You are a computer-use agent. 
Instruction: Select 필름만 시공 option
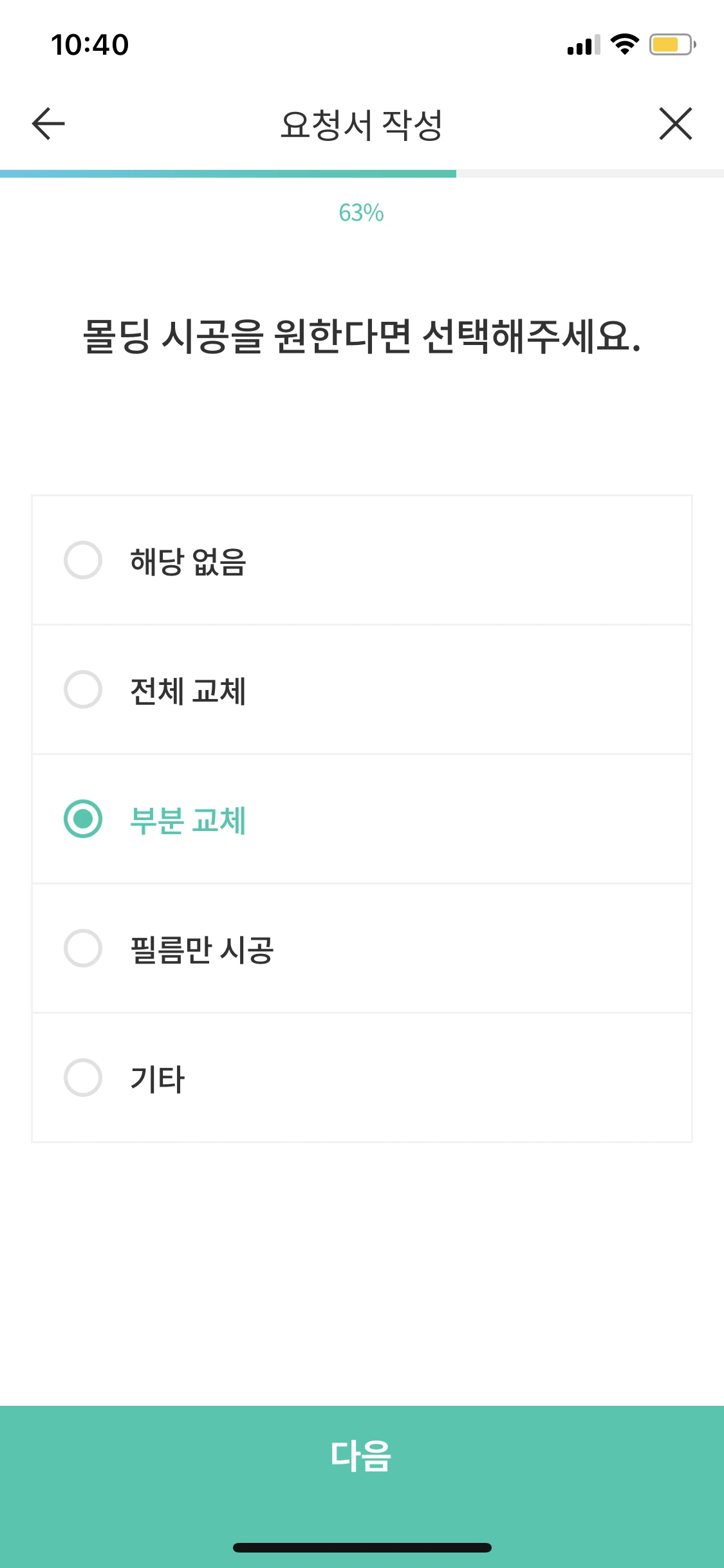click(201, 949)
